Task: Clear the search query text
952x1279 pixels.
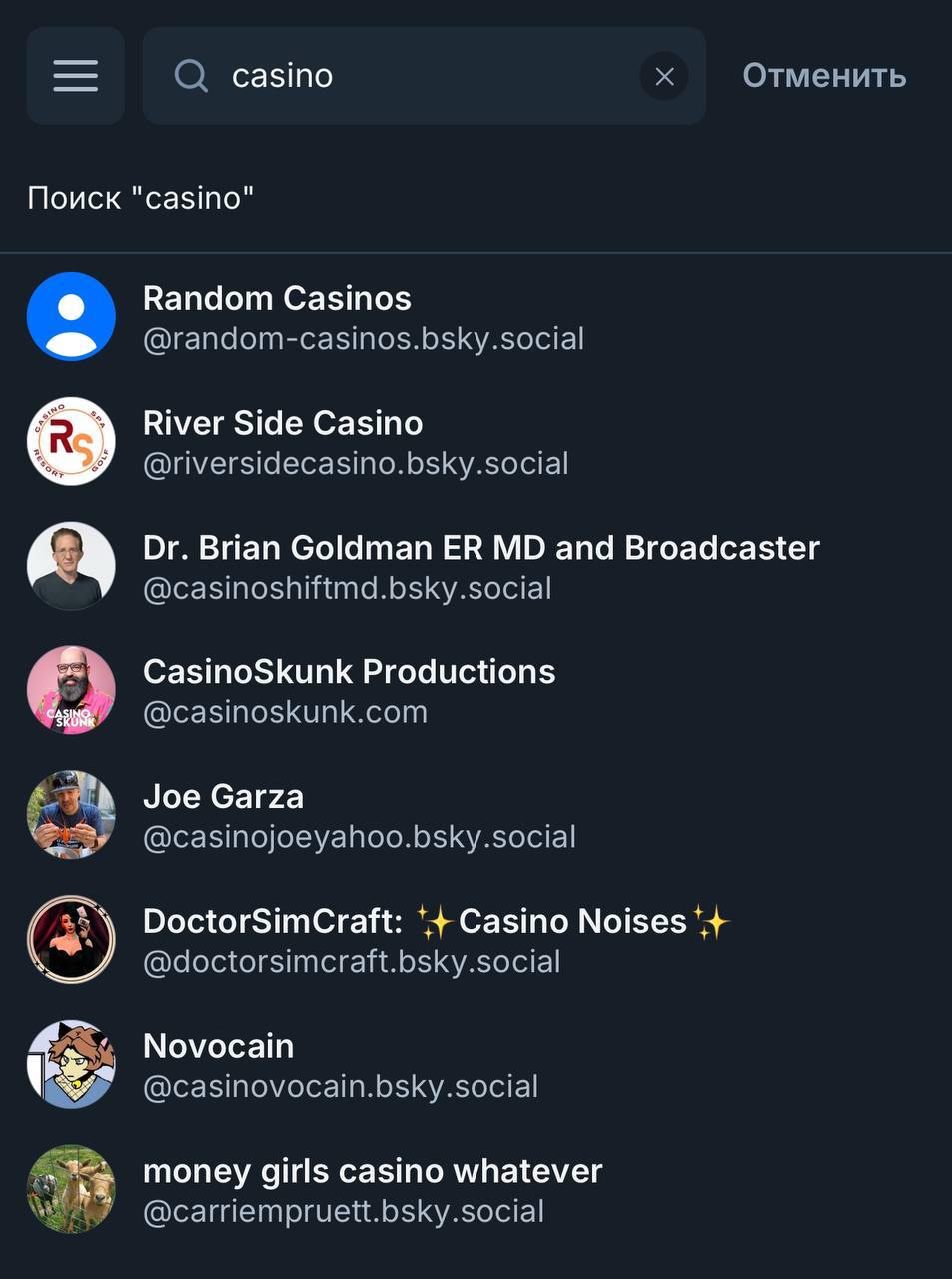Action: tap(664, 76)
